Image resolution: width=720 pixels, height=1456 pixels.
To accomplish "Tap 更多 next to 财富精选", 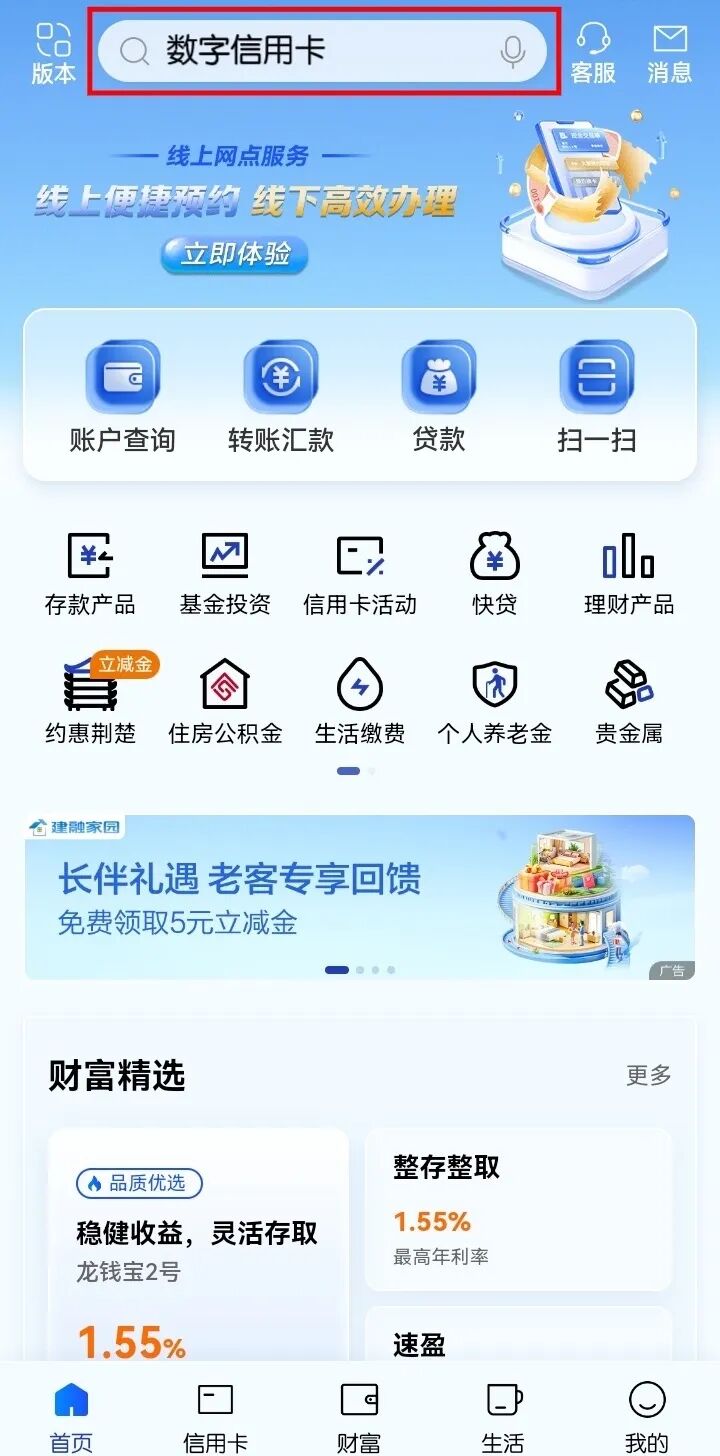I will [x=648, y=1075].
